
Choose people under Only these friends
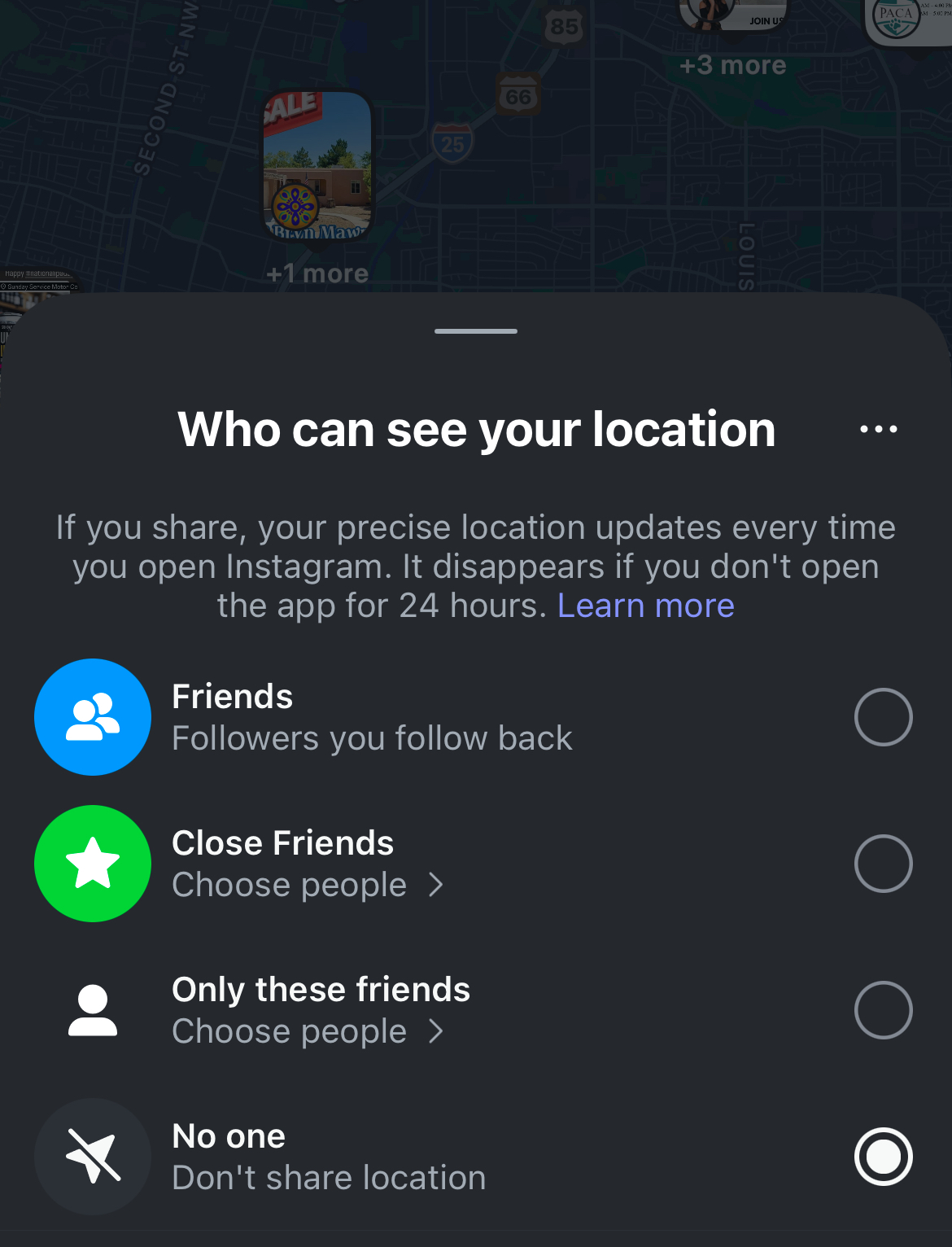click(308, 1031)
